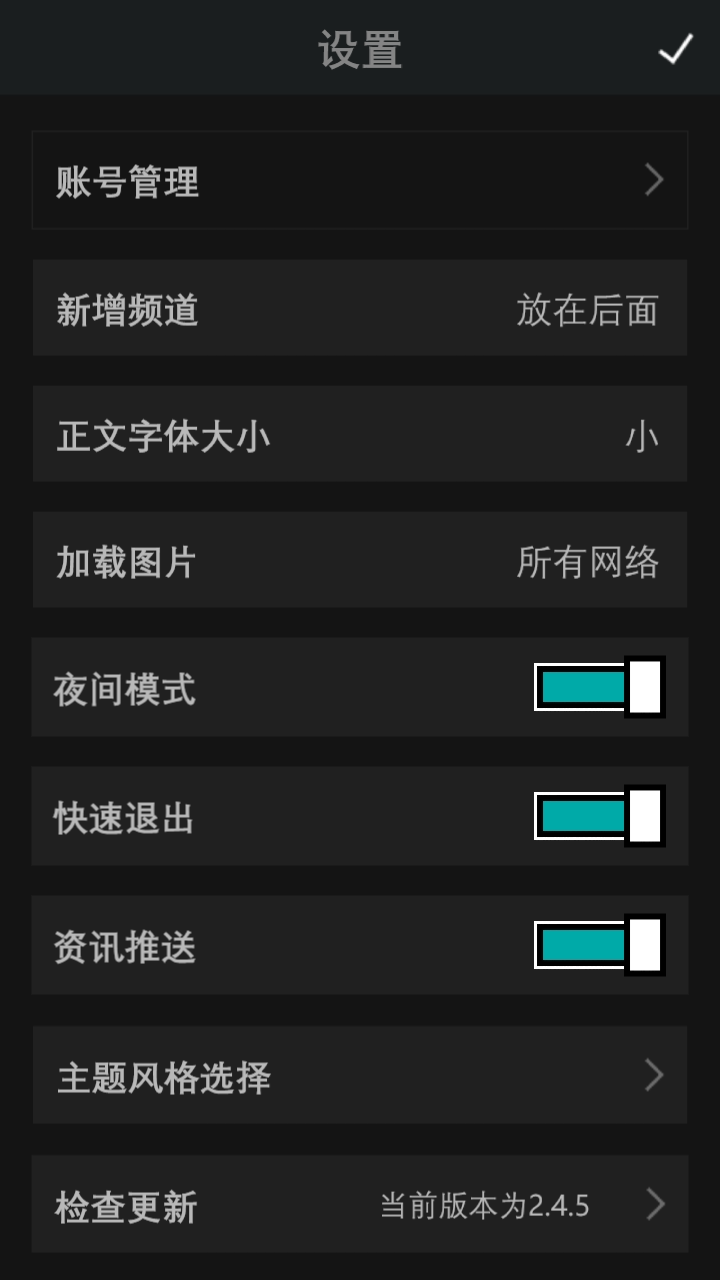
Task: Change the 新增频道 placement setting
Action: [360, 309]
